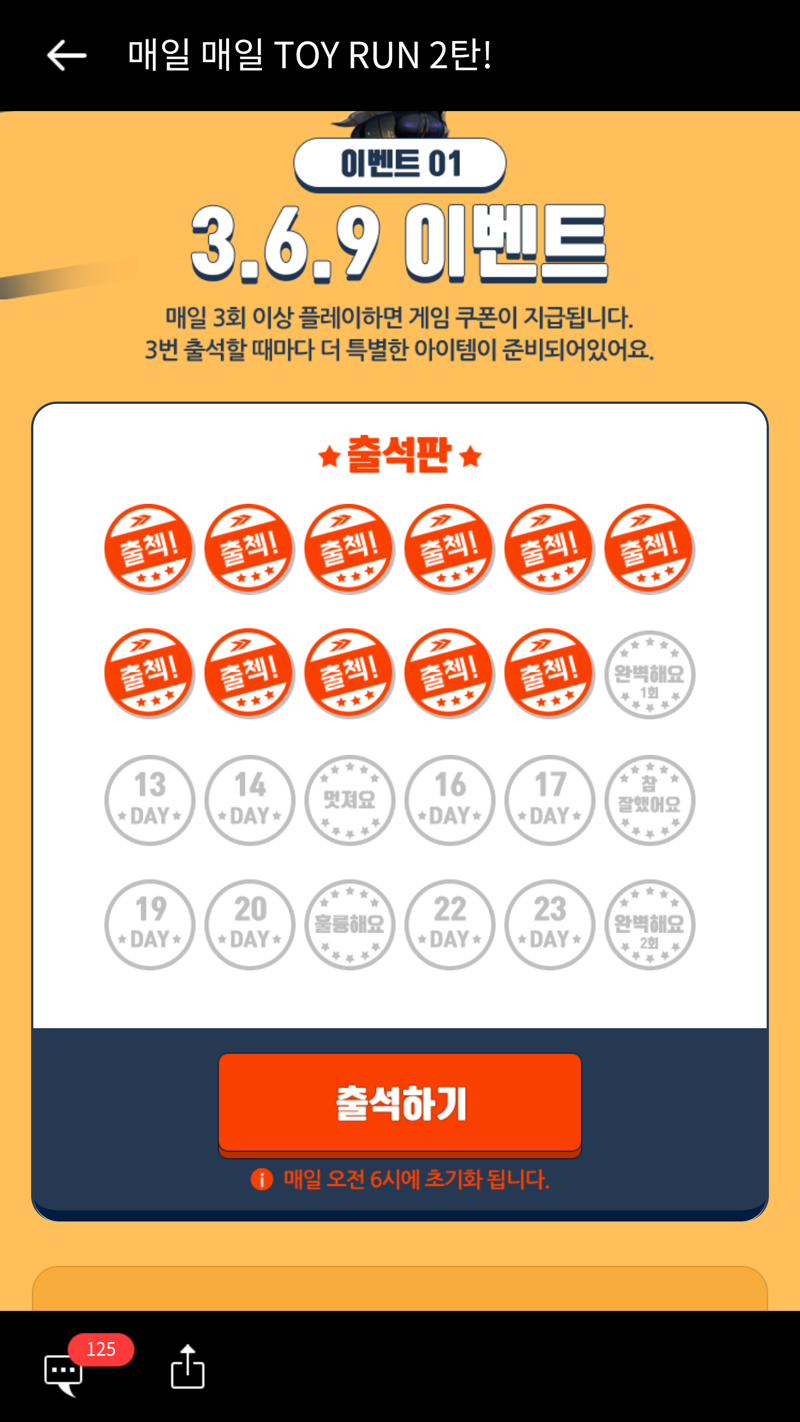Go back using the top arrow
Image resolution: width=800 pixels, height=1422 pixels.
(67, 55)
